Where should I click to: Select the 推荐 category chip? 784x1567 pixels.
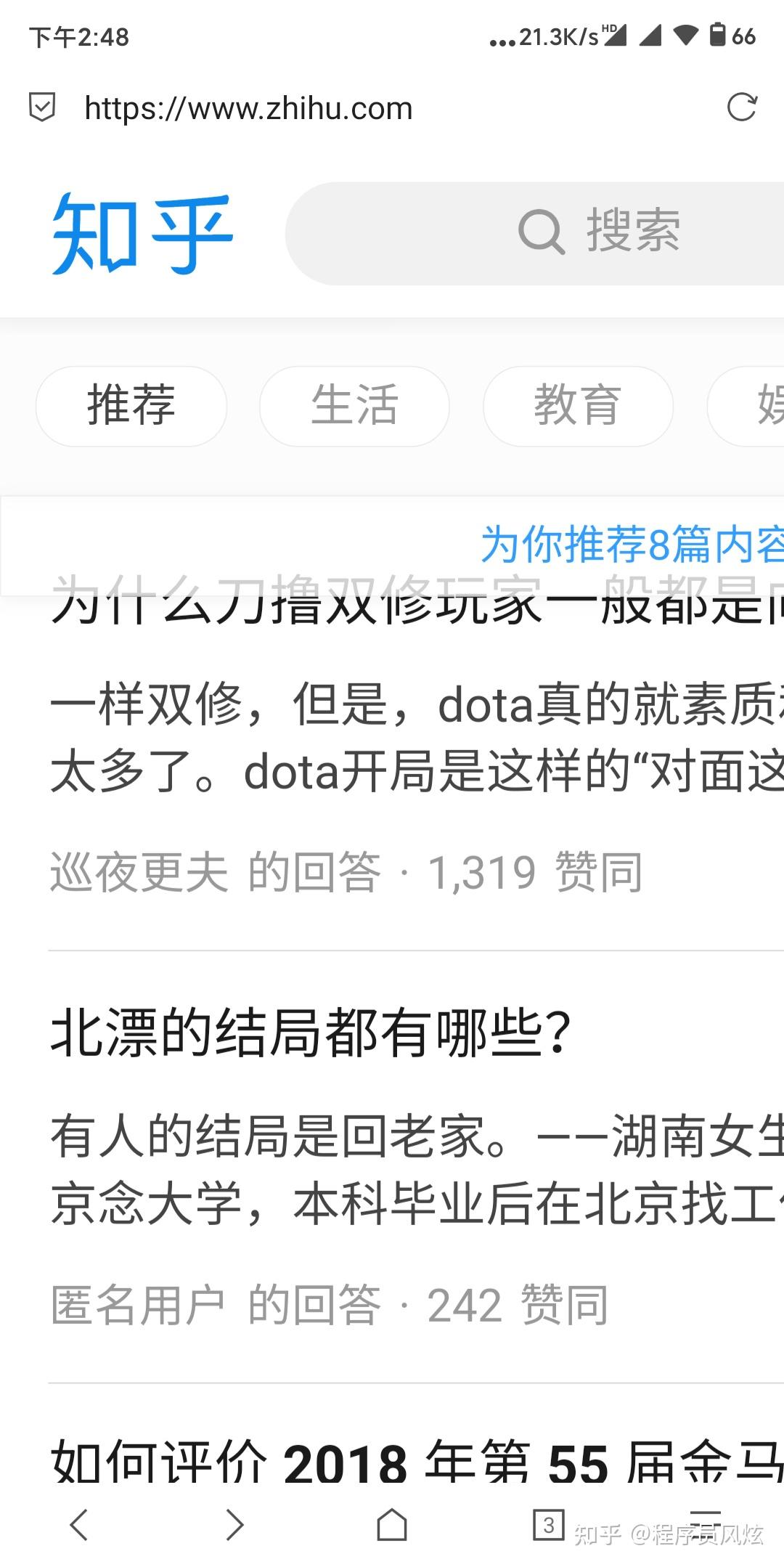[x=131, y=405]
